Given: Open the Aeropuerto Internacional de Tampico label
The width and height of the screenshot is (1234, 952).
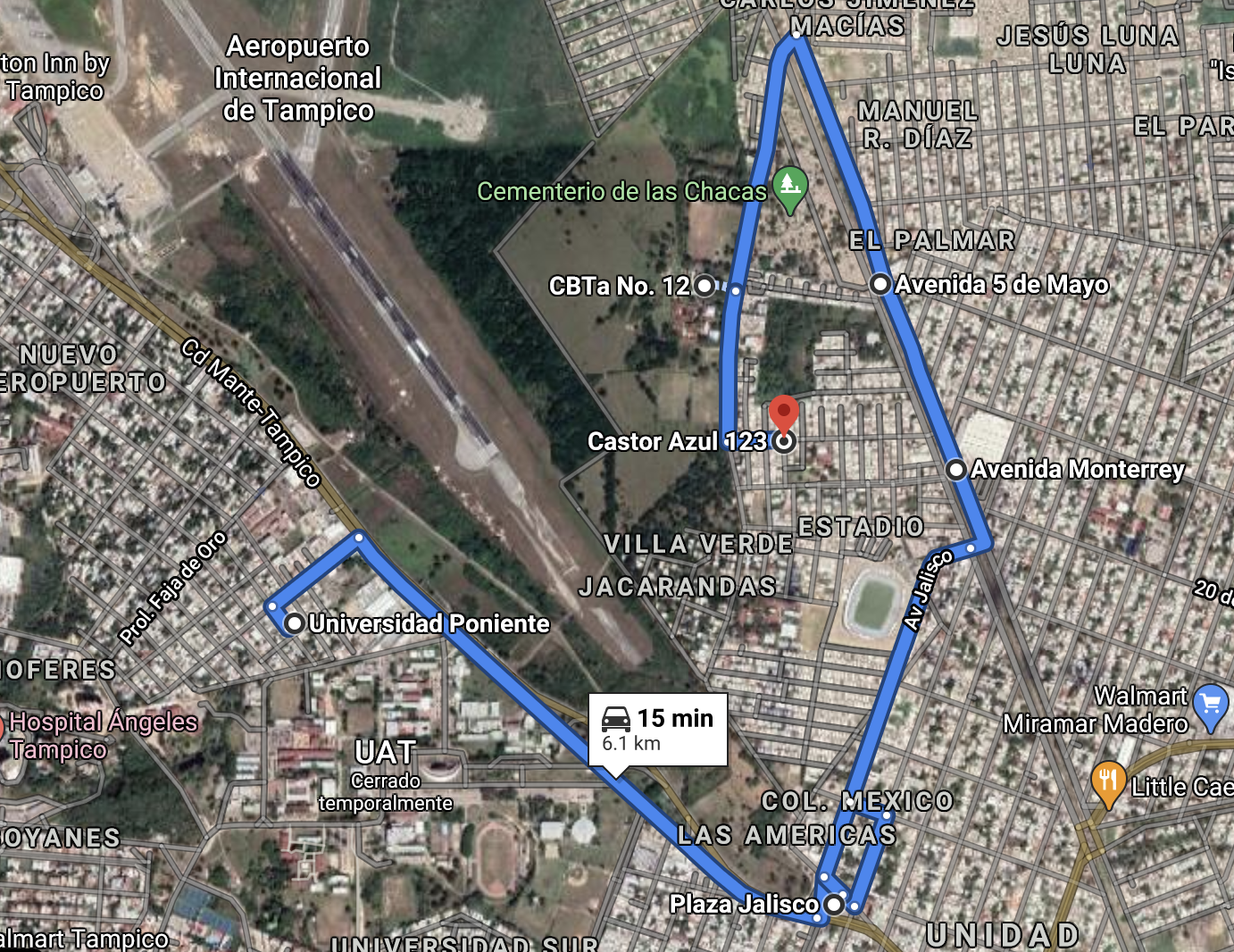Looking at the screenshot, I should (298, 79).
